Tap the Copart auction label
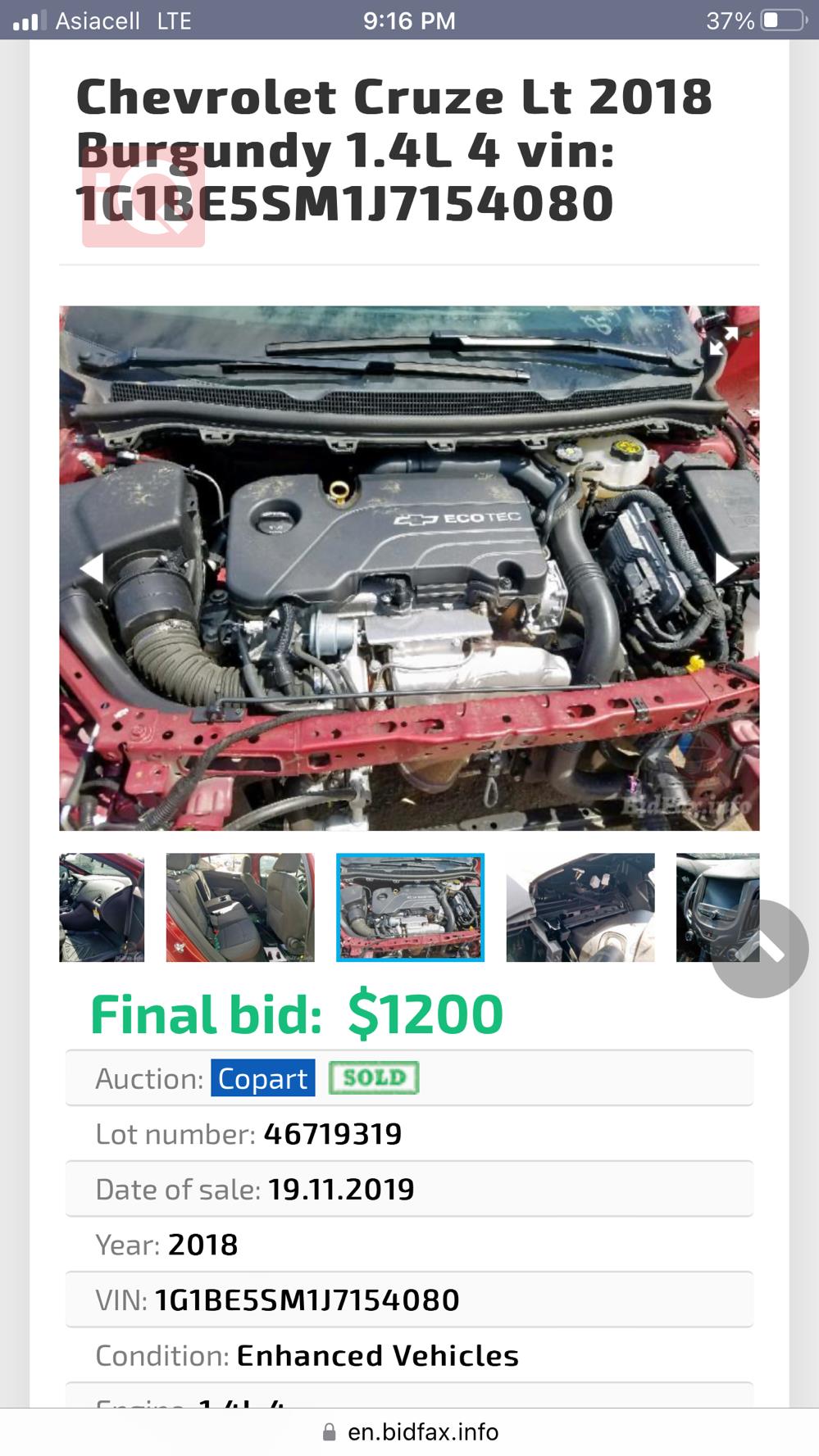 pos(262,1078)
